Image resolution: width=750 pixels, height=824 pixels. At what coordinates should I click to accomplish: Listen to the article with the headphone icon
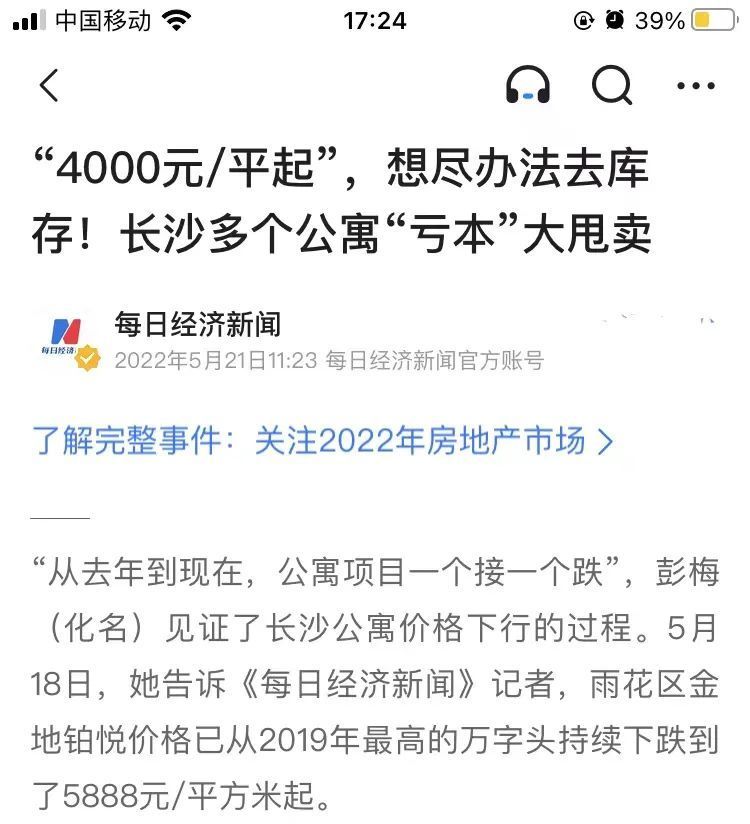point(528,86)
